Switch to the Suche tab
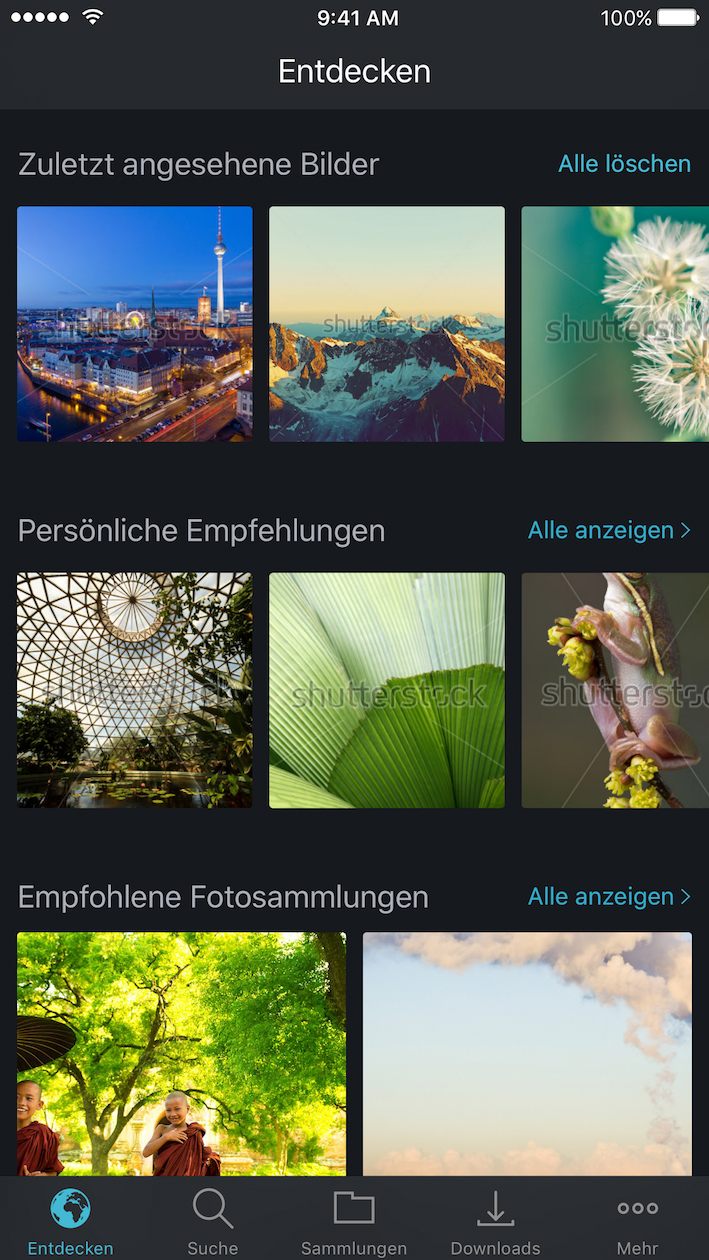 [213, 1221]
